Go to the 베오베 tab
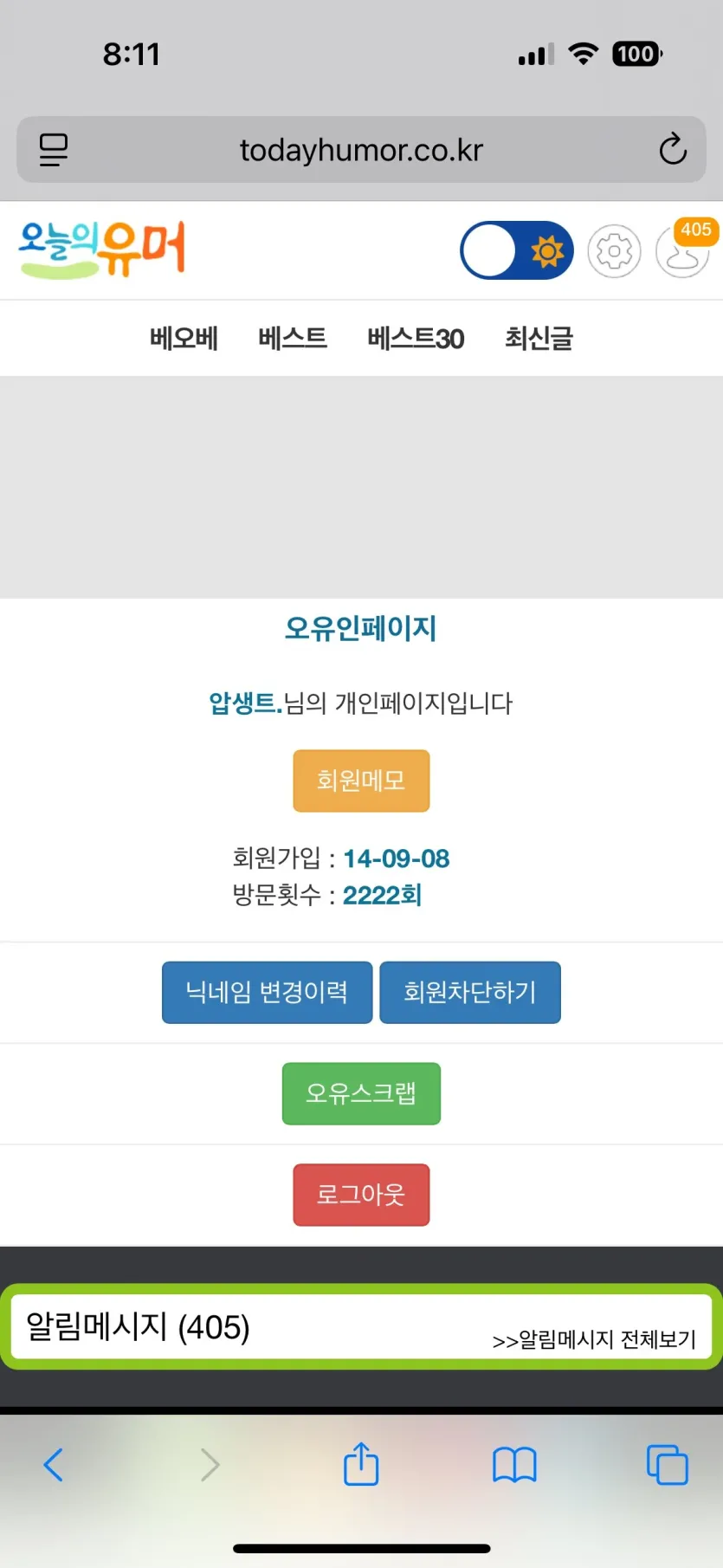 pyautogui.click(x=184, y=338)
